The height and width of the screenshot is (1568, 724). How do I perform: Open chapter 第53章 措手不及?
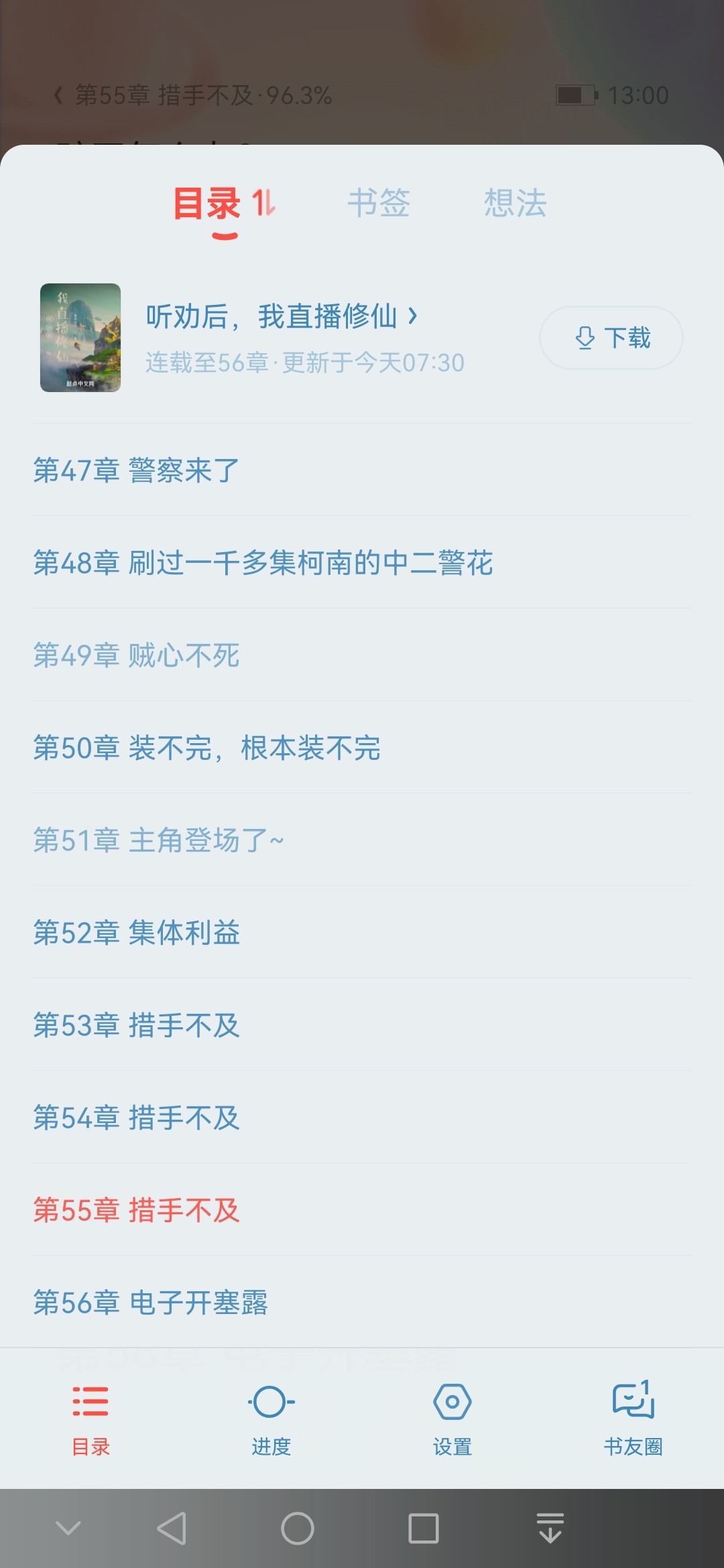point(137,1025)
